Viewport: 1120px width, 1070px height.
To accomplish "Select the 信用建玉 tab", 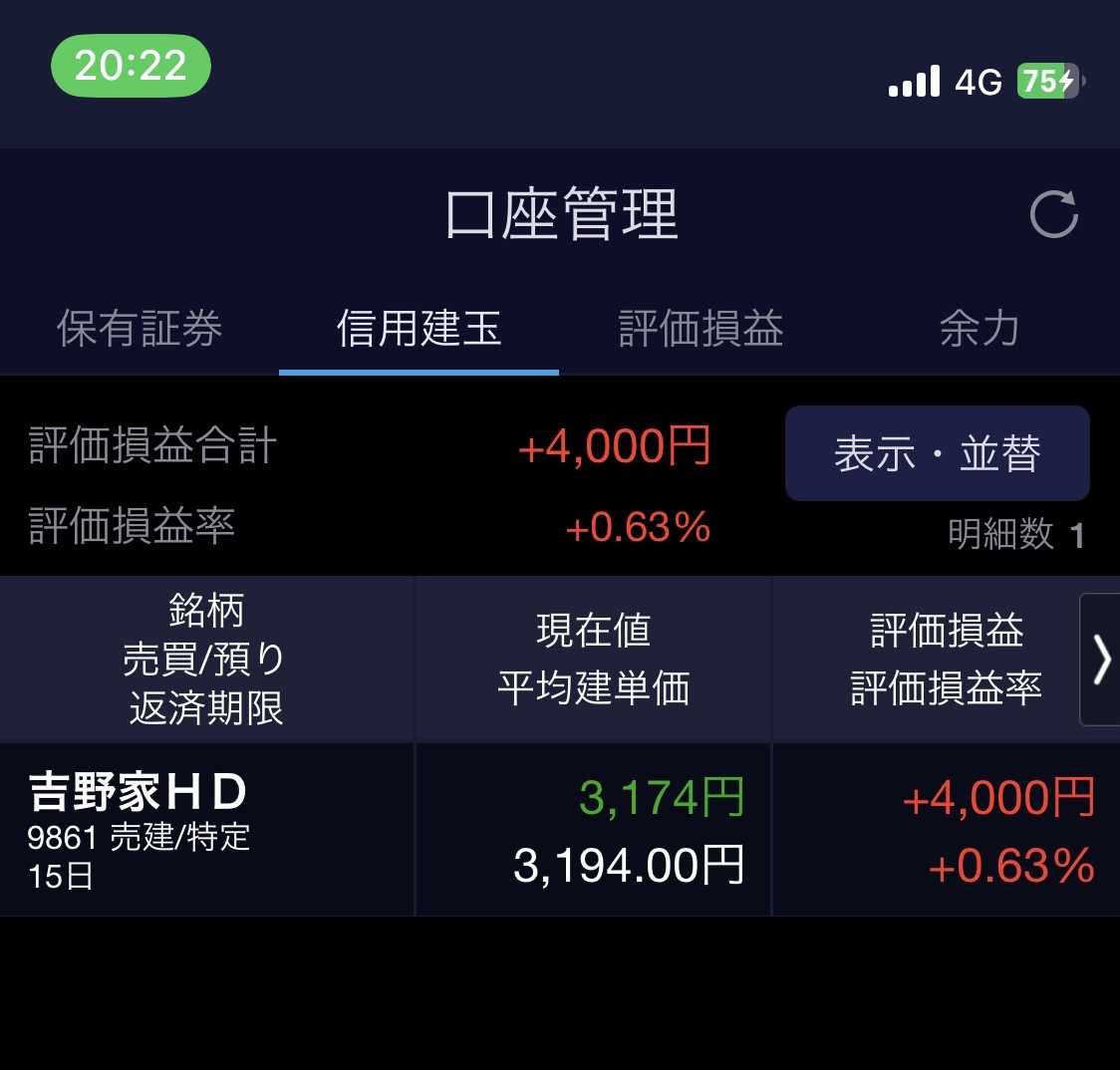I will [x=419, y=329].
